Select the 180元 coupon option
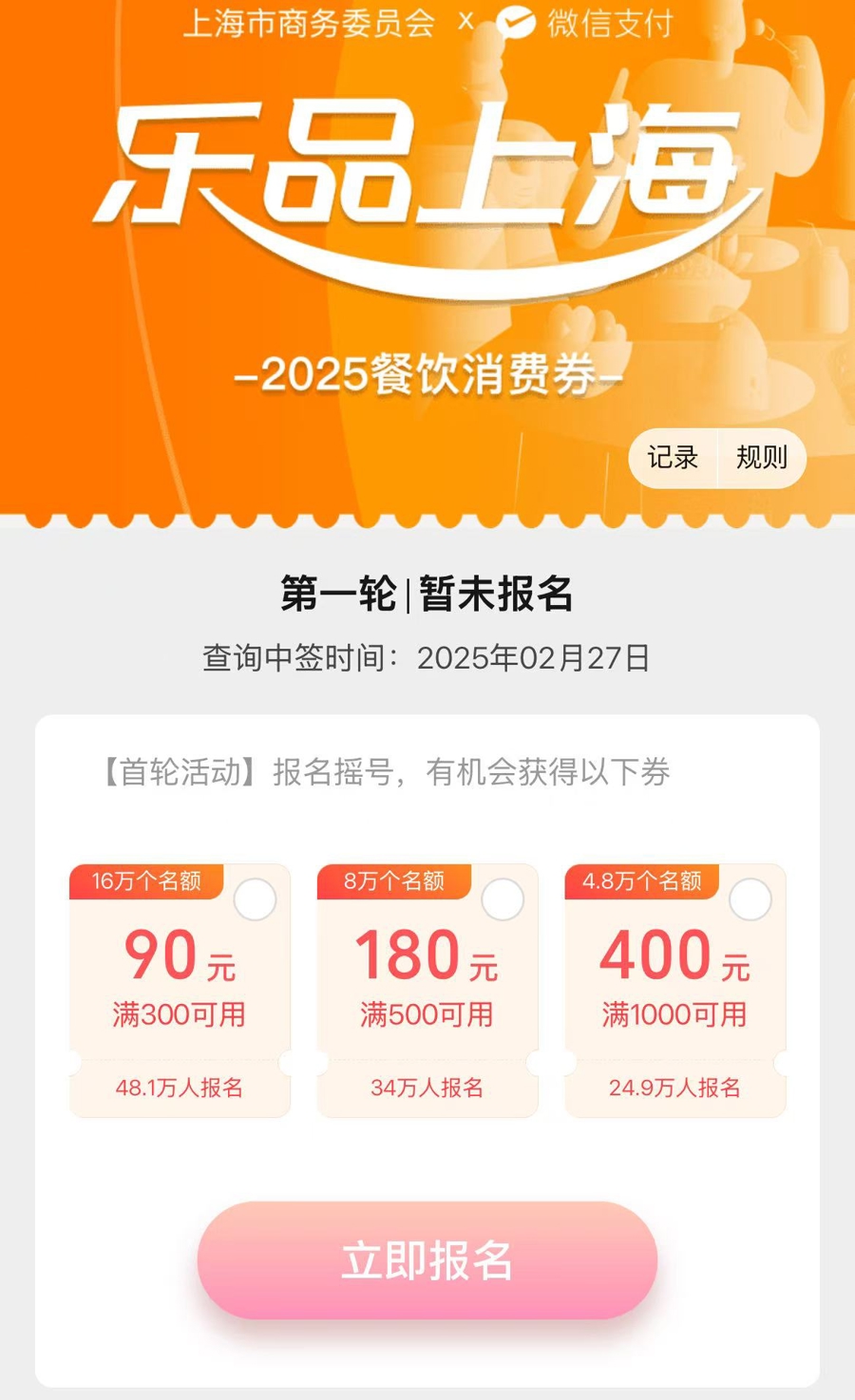 click(x=503, y=899)
